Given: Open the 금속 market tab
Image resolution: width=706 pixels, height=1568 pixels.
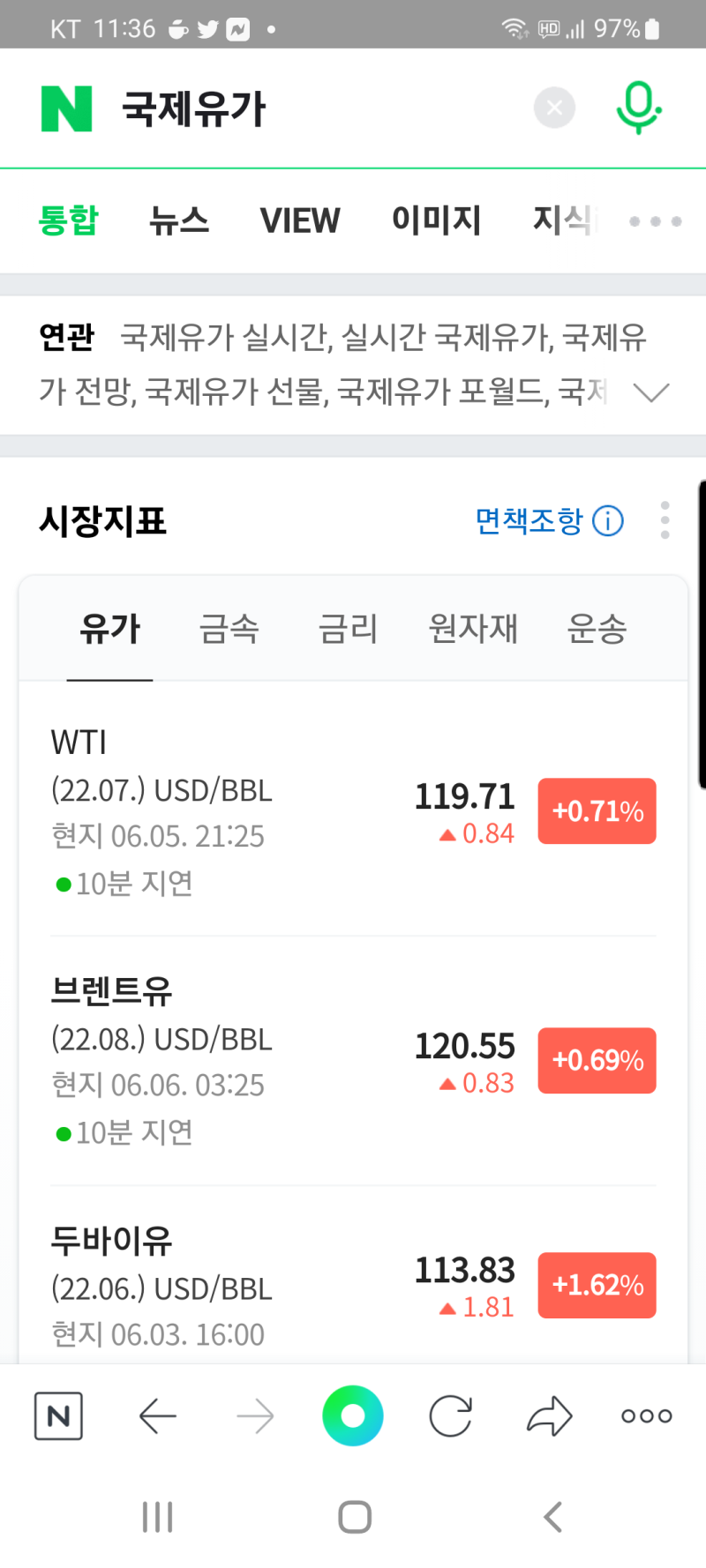Looking at the screenshot, I should [x=229, y=628].
